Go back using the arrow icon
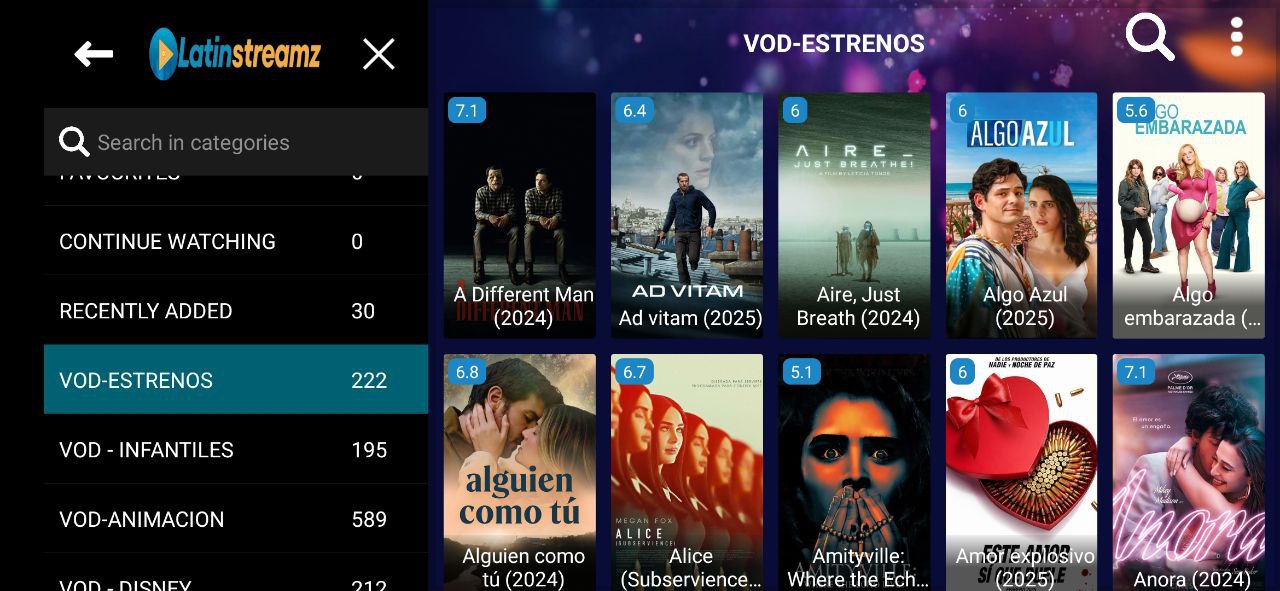Image resolution: width=1280 pixels, height=591 pixels. pos(94,54)
